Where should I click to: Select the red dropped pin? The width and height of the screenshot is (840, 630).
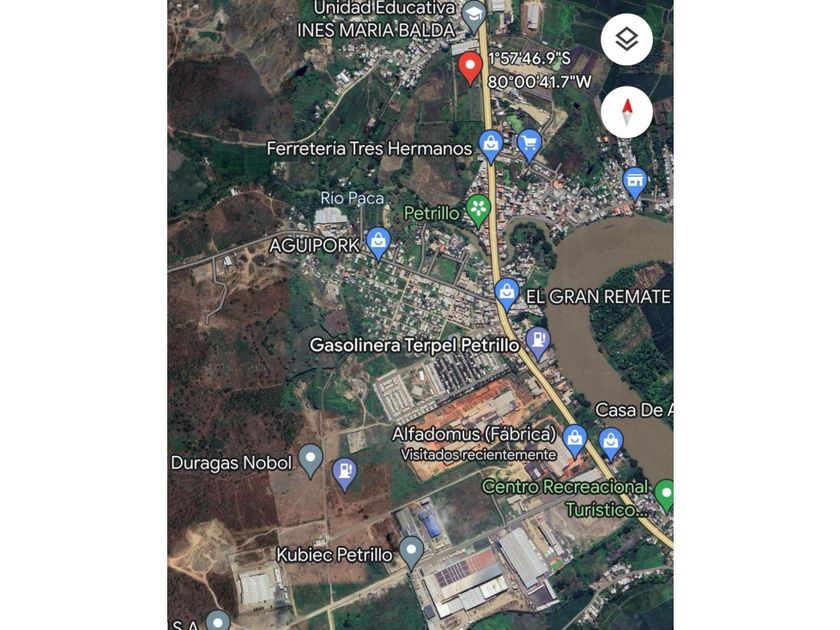point(470,68)
